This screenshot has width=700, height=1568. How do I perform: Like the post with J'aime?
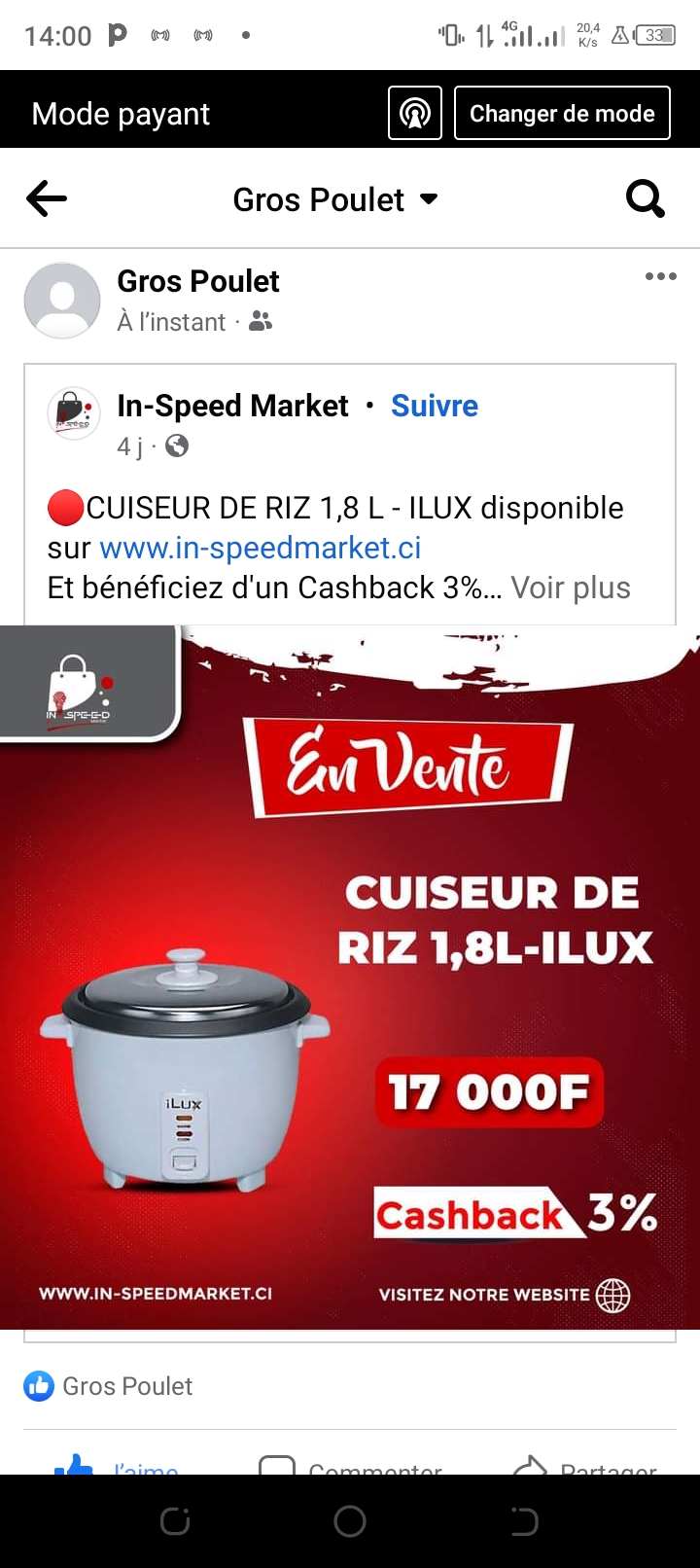[x=117, y=1465]
